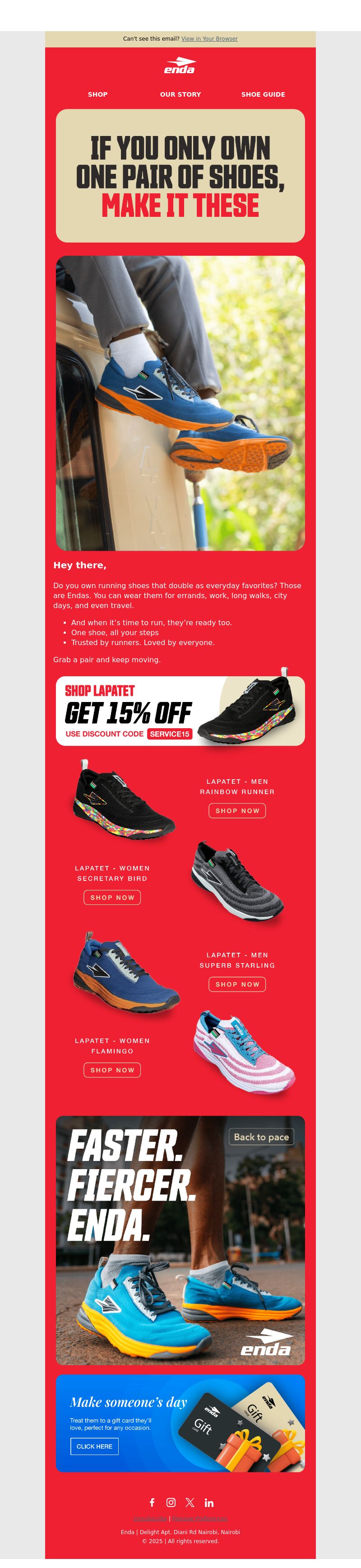Open the blue and orange shoe photo
This screenshot has height=1568, width=361.
[x=180, y=403]
